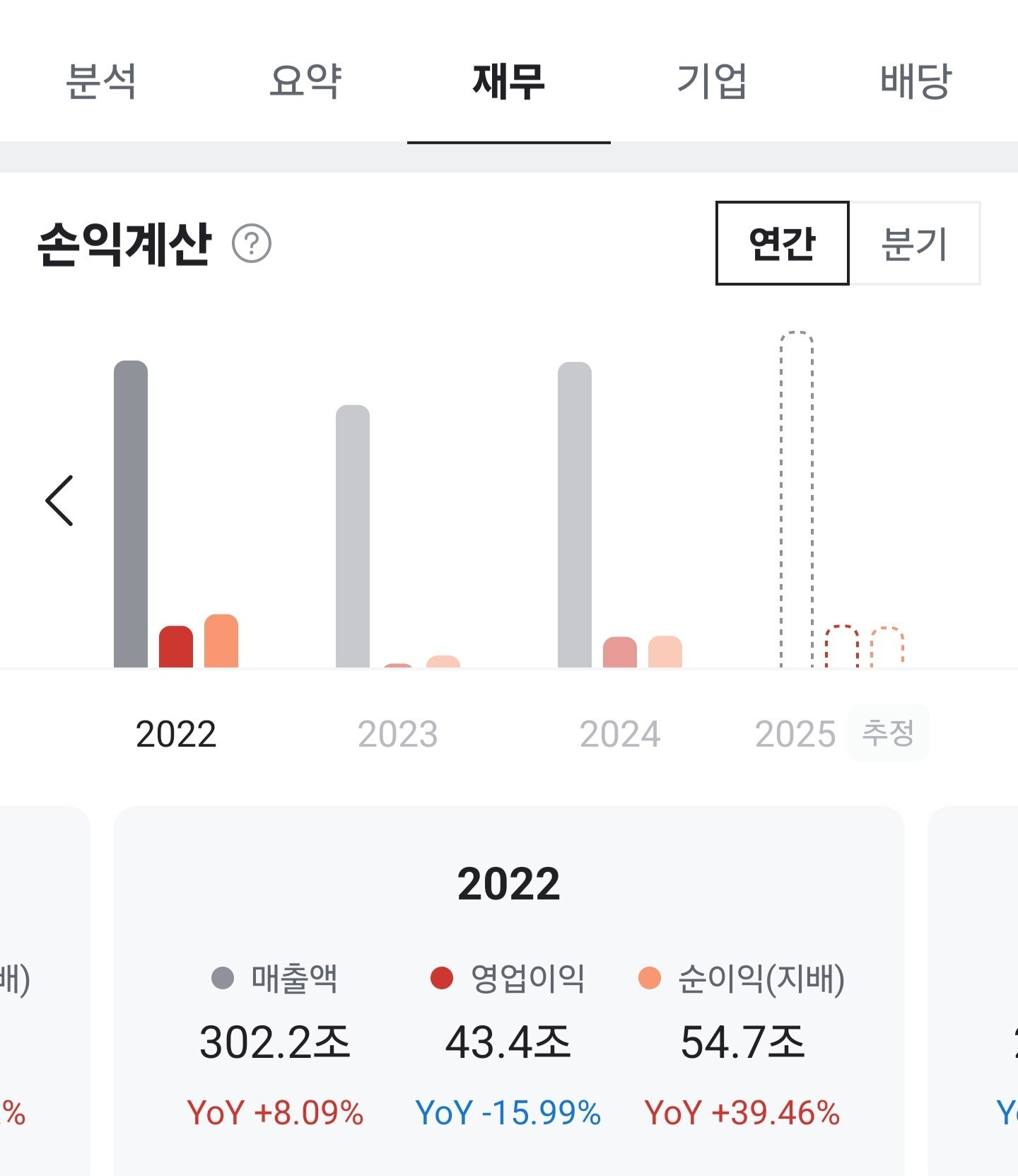Open the 요약 tab
The width and height of the screenshot is (1018, 1176).
pyautogui.click(x=305, y=81)
